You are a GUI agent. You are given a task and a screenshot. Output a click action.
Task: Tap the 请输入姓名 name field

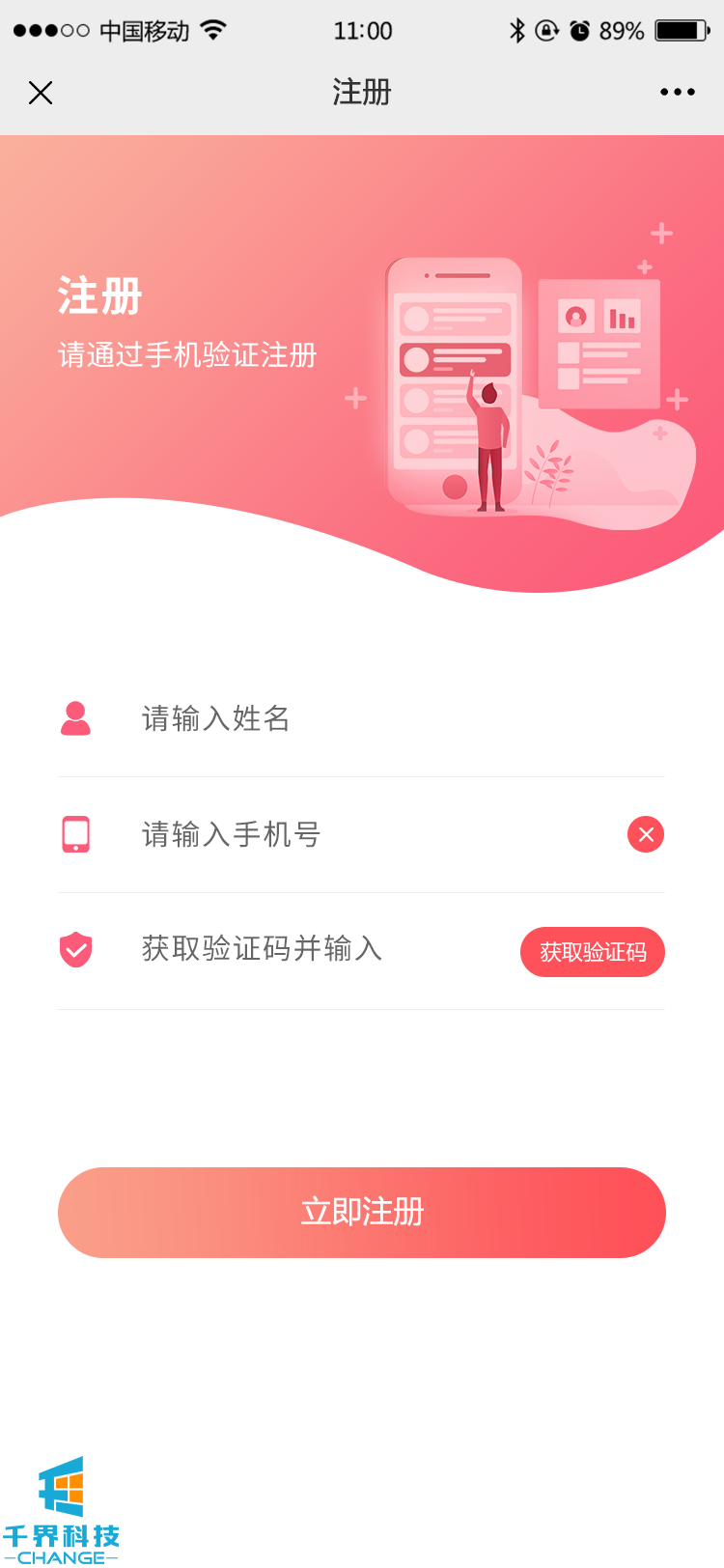pos(367,718)
